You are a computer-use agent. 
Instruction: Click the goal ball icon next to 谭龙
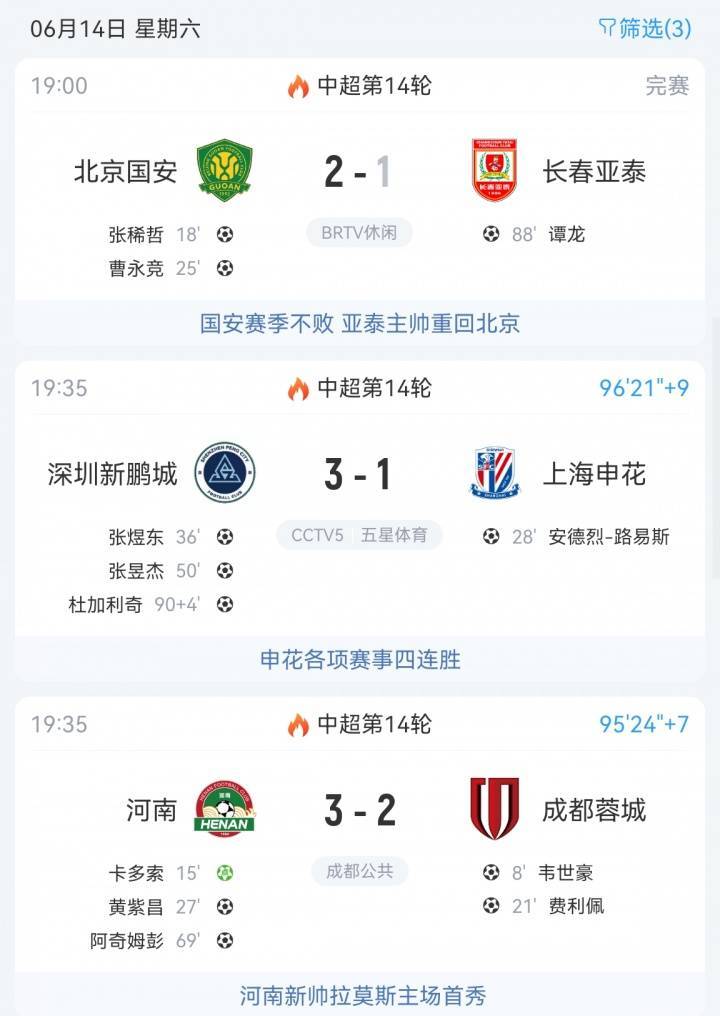tap(492, 235)
